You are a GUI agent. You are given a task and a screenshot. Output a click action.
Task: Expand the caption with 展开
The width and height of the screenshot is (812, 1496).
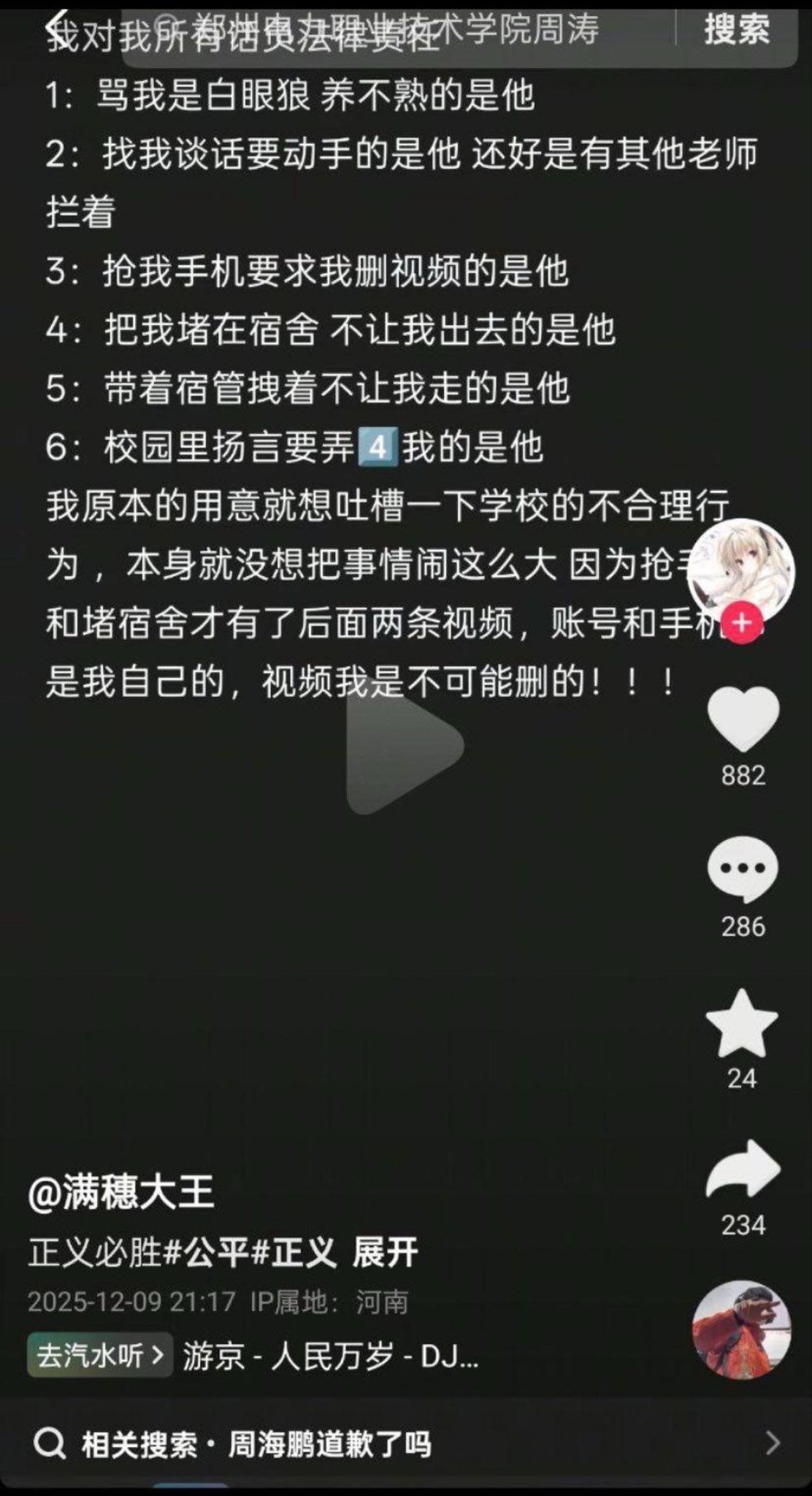tap(385, 1253)
